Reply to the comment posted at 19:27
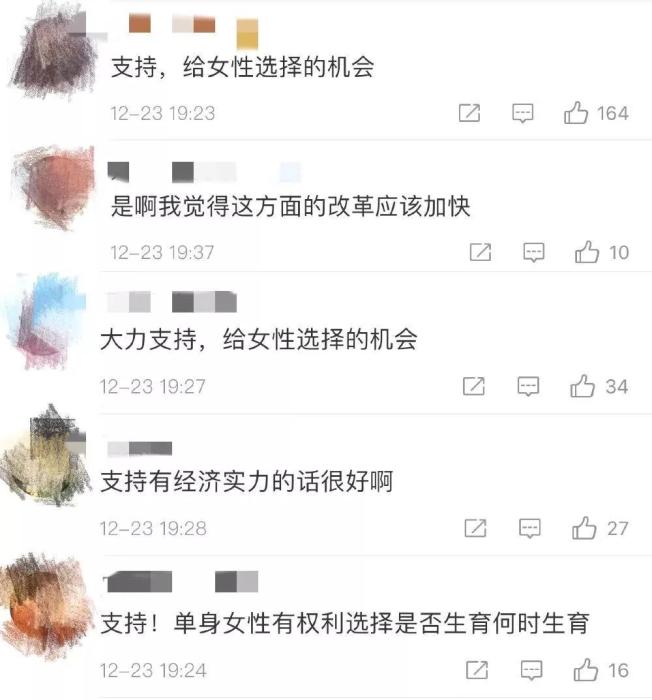The width and height of the screenshot is (652, 700). [528, 385]
